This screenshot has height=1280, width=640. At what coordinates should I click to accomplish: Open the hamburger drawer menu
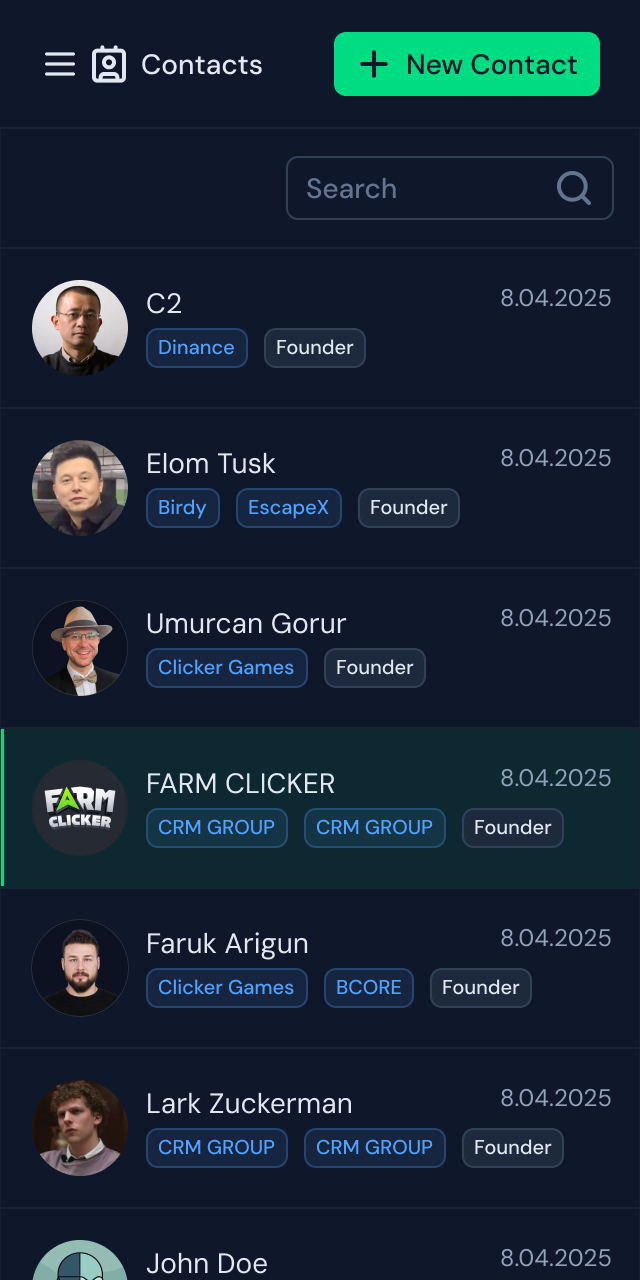[x=60, y=65]
